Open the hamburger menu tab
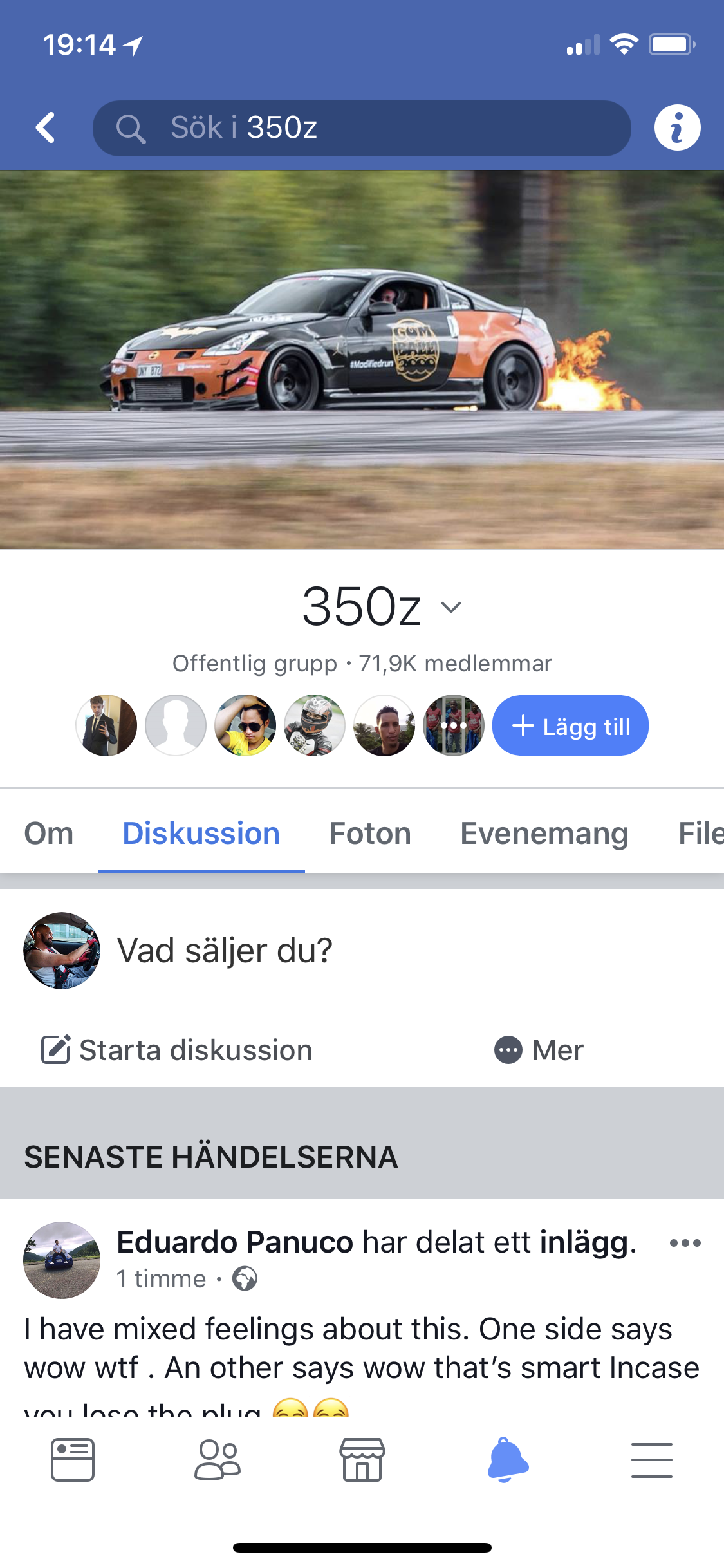724x1568 pixels. [652, 1459]
